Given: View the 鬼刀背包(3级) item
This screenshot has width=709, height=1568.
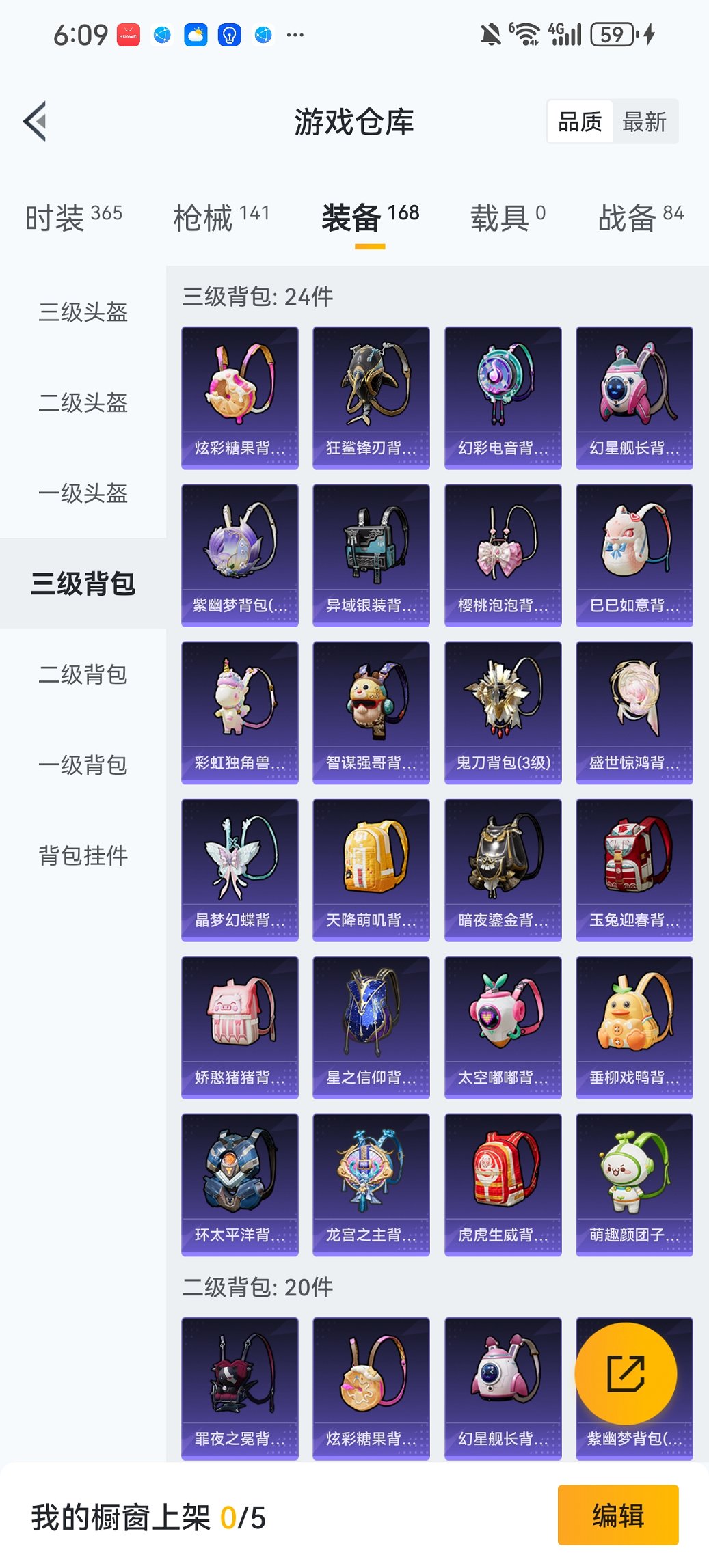Looking at the screenshot, I should (503, 712).
